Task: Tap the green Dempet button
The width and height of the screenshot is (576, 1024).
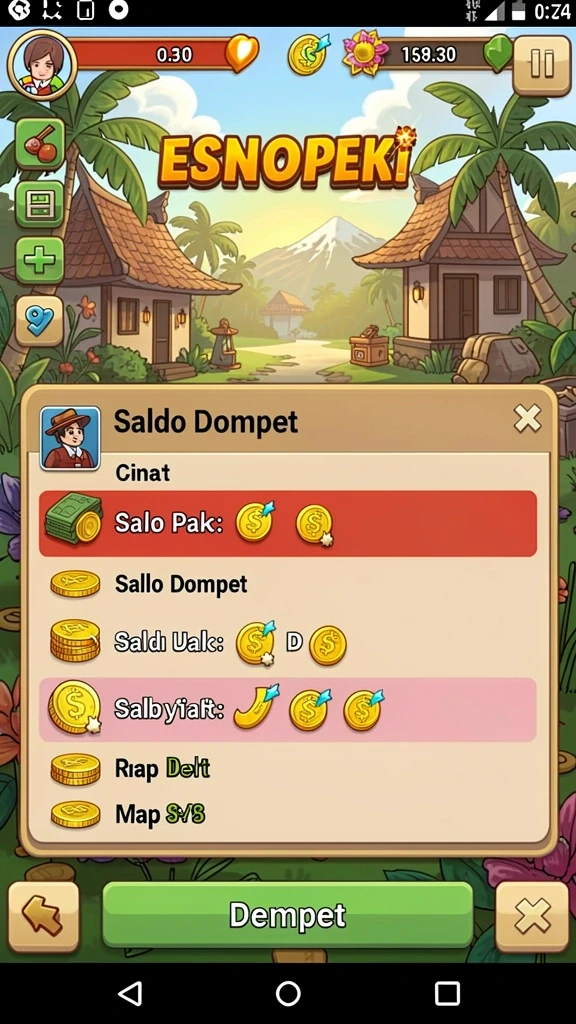Action: click(288, 916)
